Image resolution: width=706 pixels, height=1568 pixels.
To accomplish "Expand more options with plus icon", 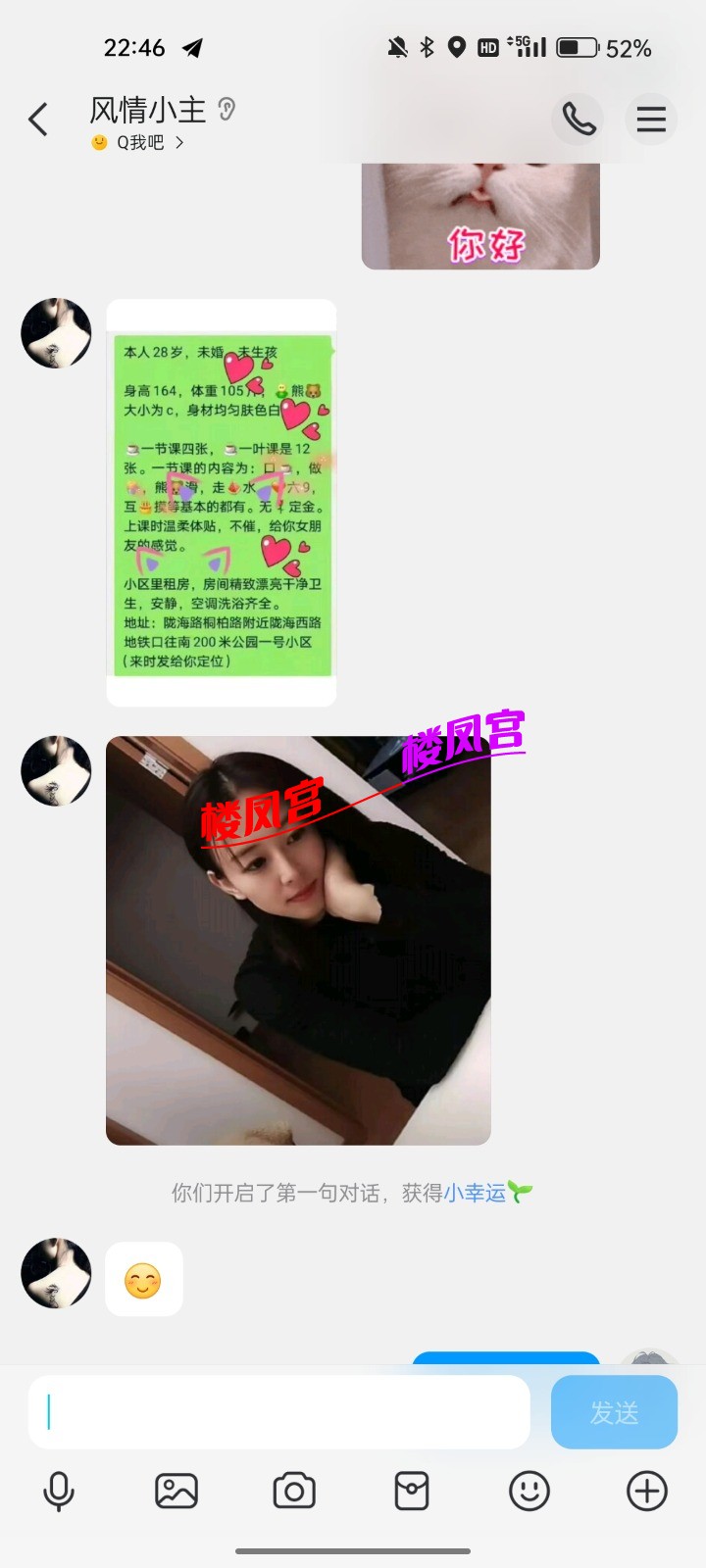I will (647, 1492).
